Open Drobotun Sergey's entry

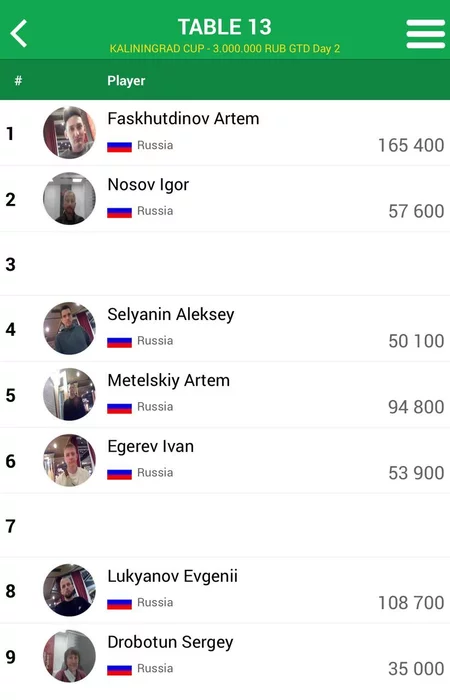pyautogui.click(x=225, y=656)
